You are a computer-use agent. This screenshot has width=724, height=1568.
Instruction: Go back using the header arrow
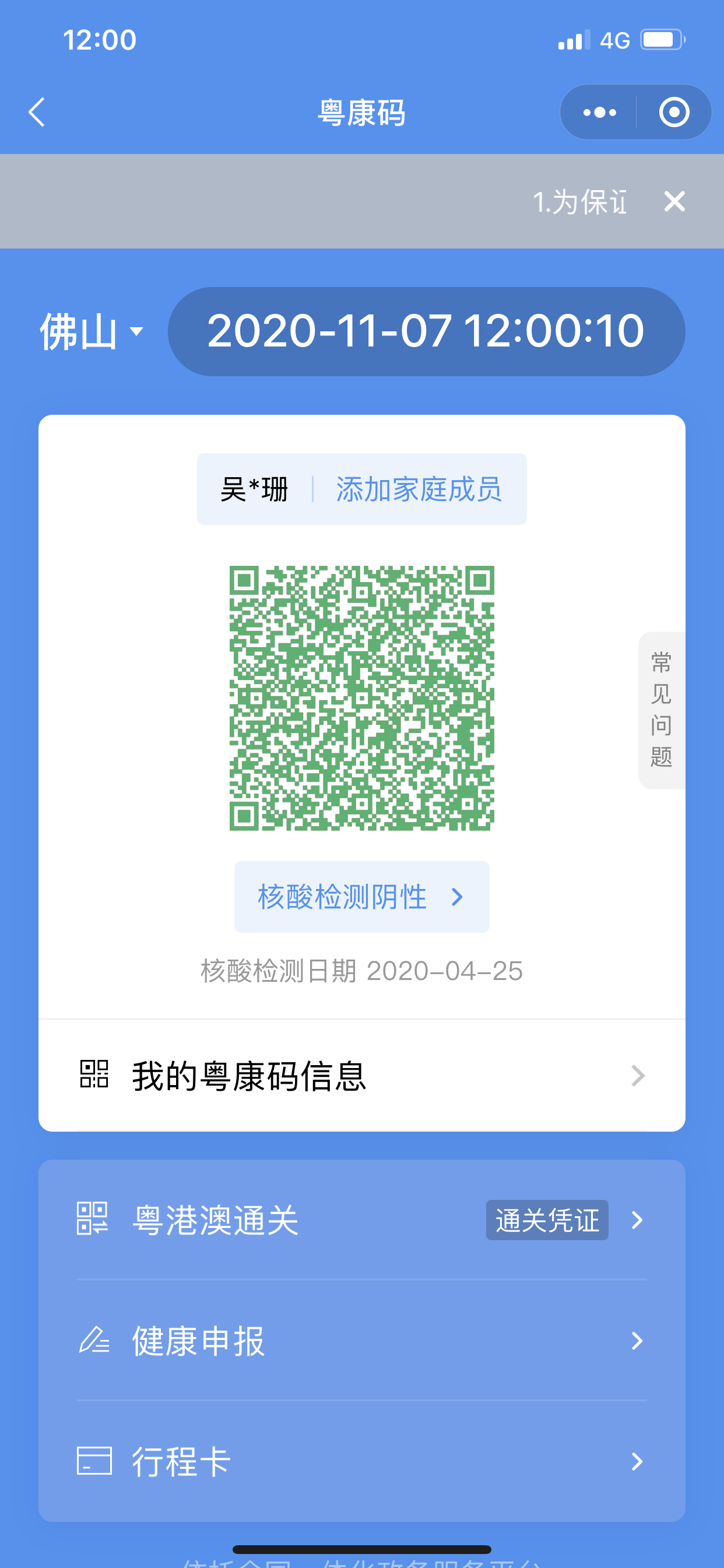pyautogui.click(x=37, y=112)
